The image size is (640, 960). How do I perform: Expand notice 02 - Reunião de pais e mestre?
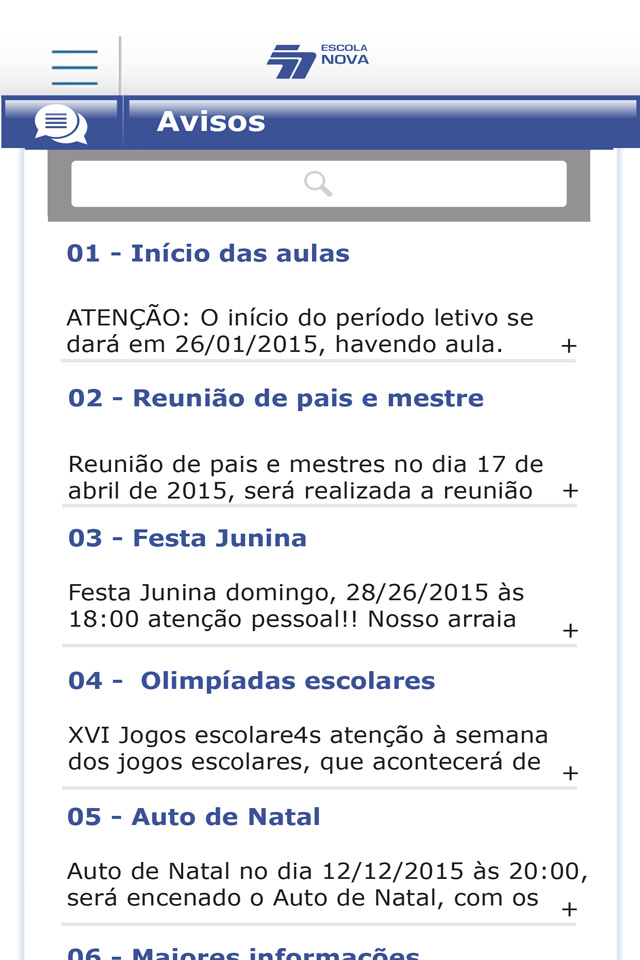tap(570, 491)
